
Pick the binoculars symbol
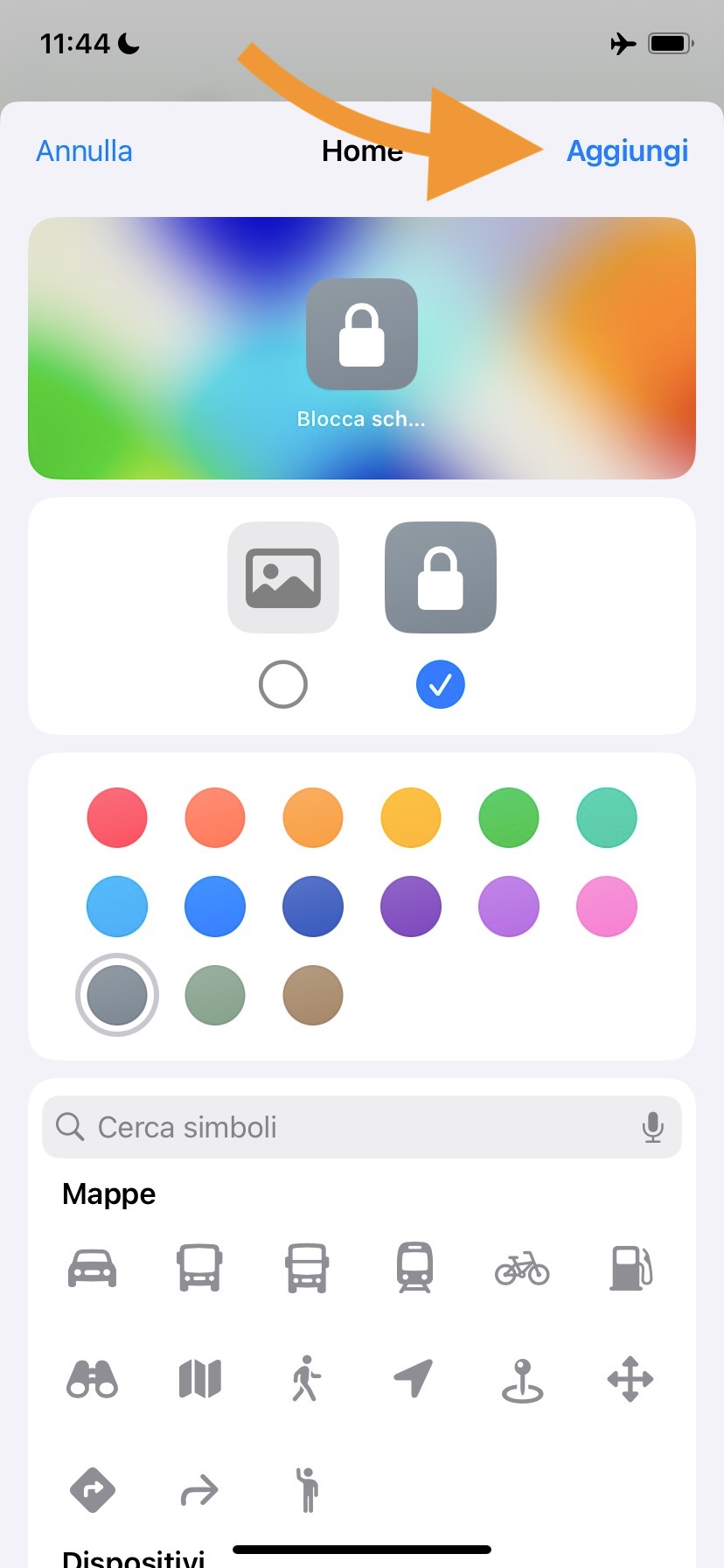point(93,1379)
